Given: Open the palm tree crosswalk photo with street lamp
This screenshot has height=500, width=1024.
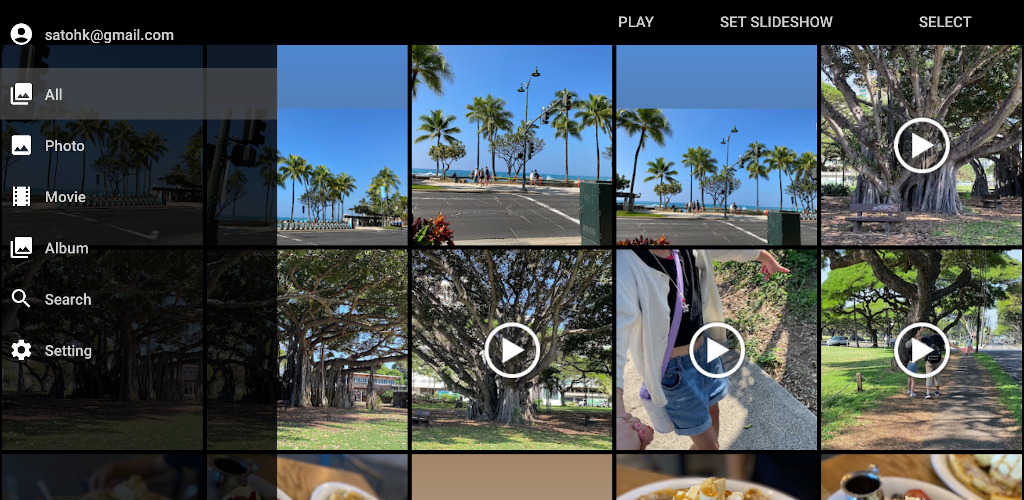Looking at the screenshot, I should (x=511, y=145).
